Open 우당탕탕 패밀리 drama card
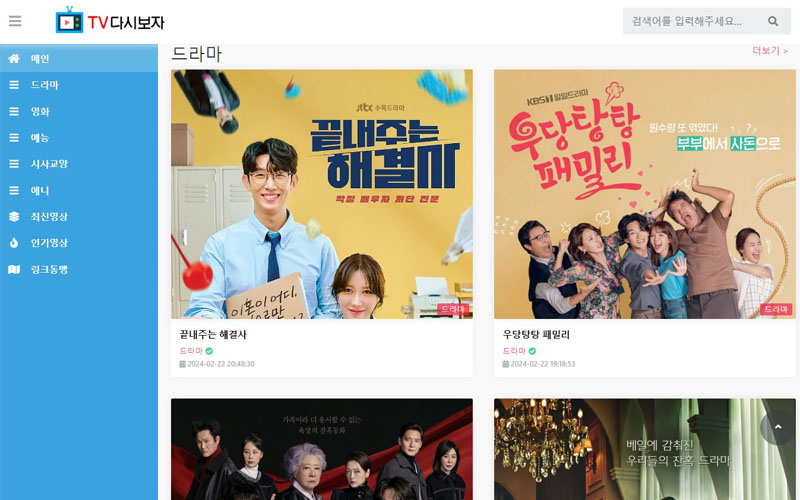This screenshot has width=800, height=500. pyautogui.click(x=644, y=194)
